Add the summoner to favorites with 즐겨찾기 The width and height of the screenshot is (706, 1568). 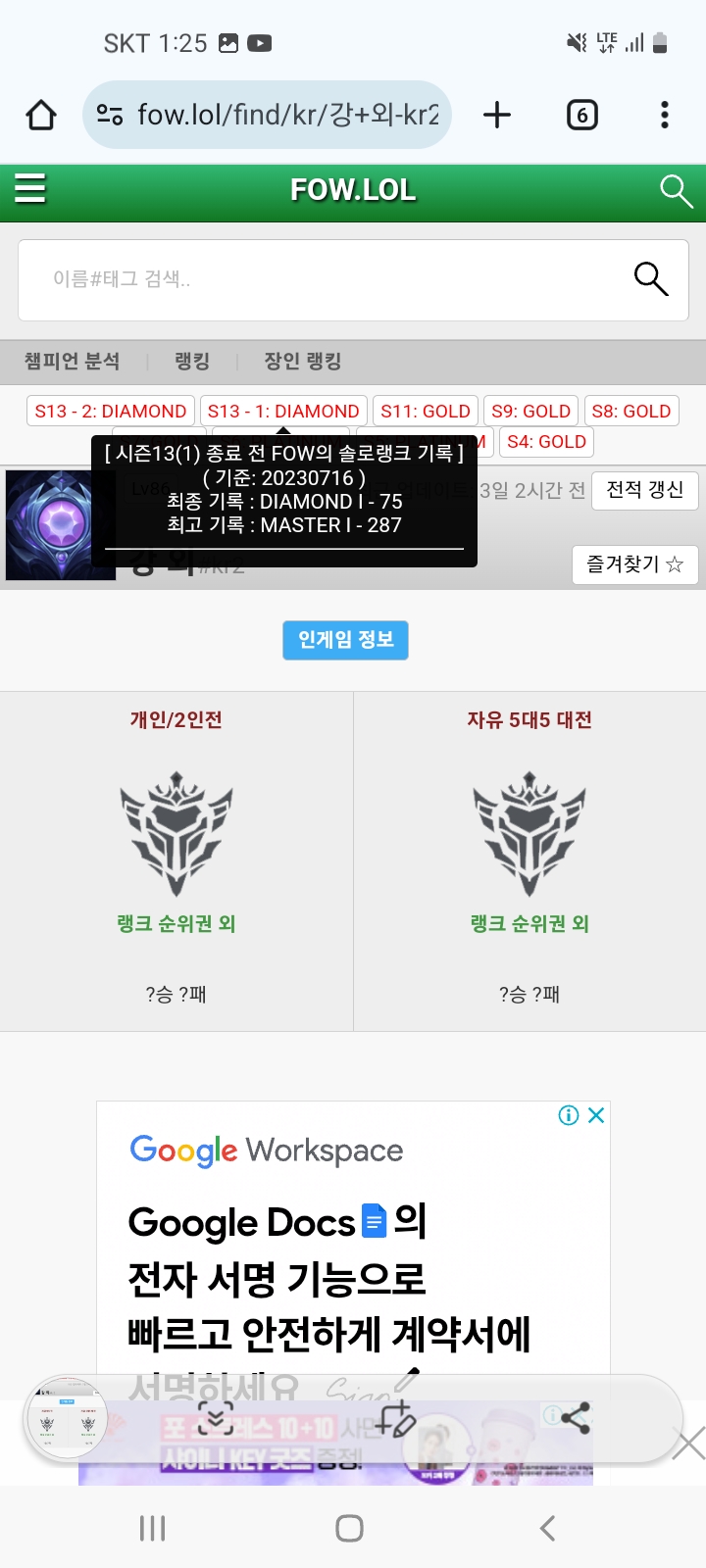point(634,564)
